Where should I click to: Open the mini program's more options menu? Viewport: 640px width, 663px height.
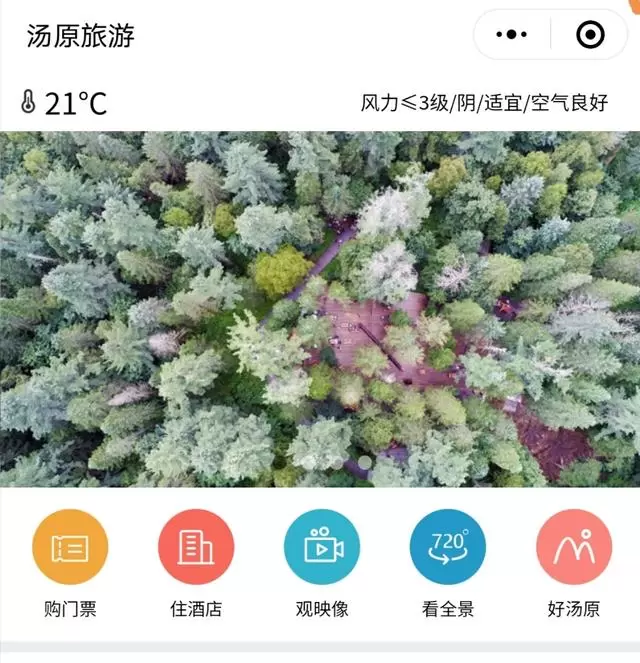(511, 35)
